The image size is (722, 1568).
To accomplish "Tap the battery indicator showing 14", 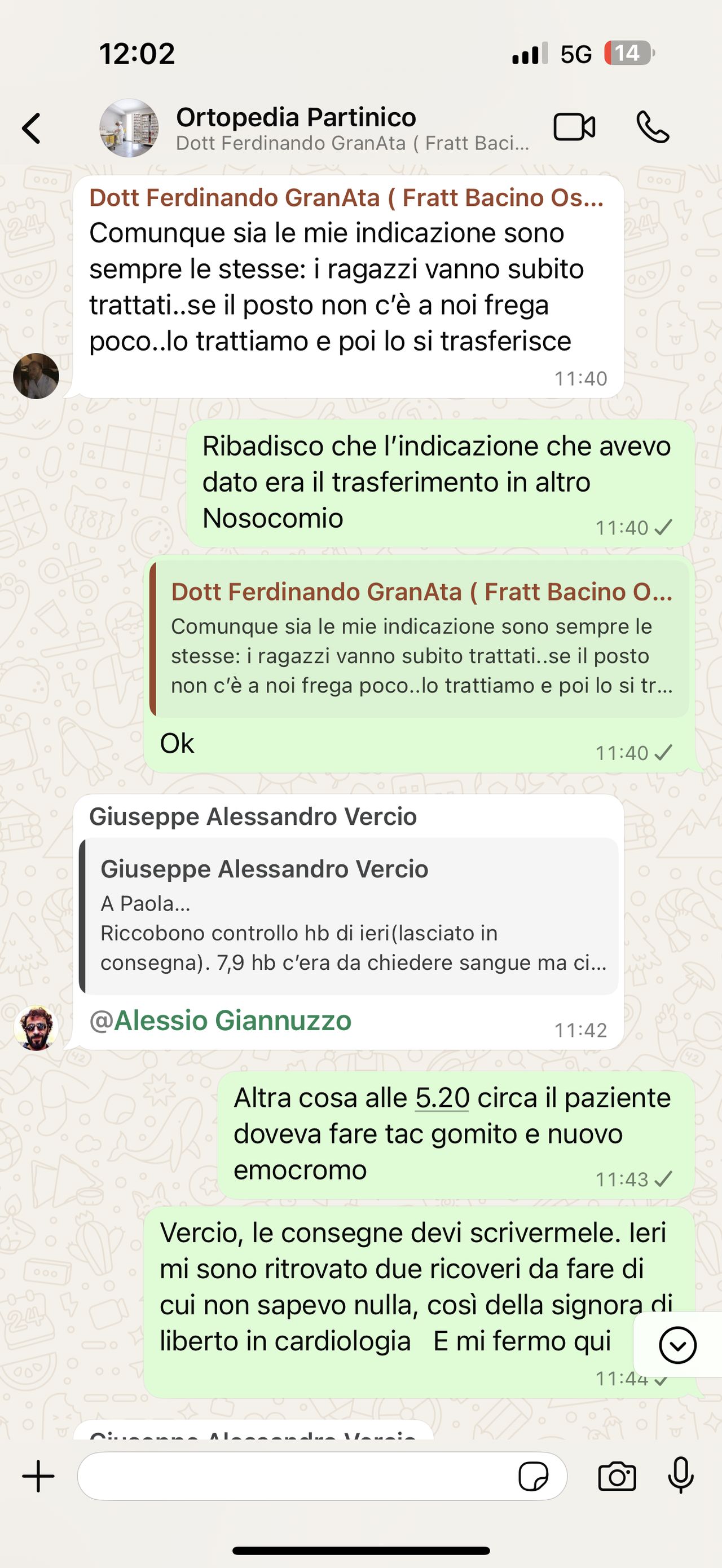I will pyautogui.click(x=628, y=54).
